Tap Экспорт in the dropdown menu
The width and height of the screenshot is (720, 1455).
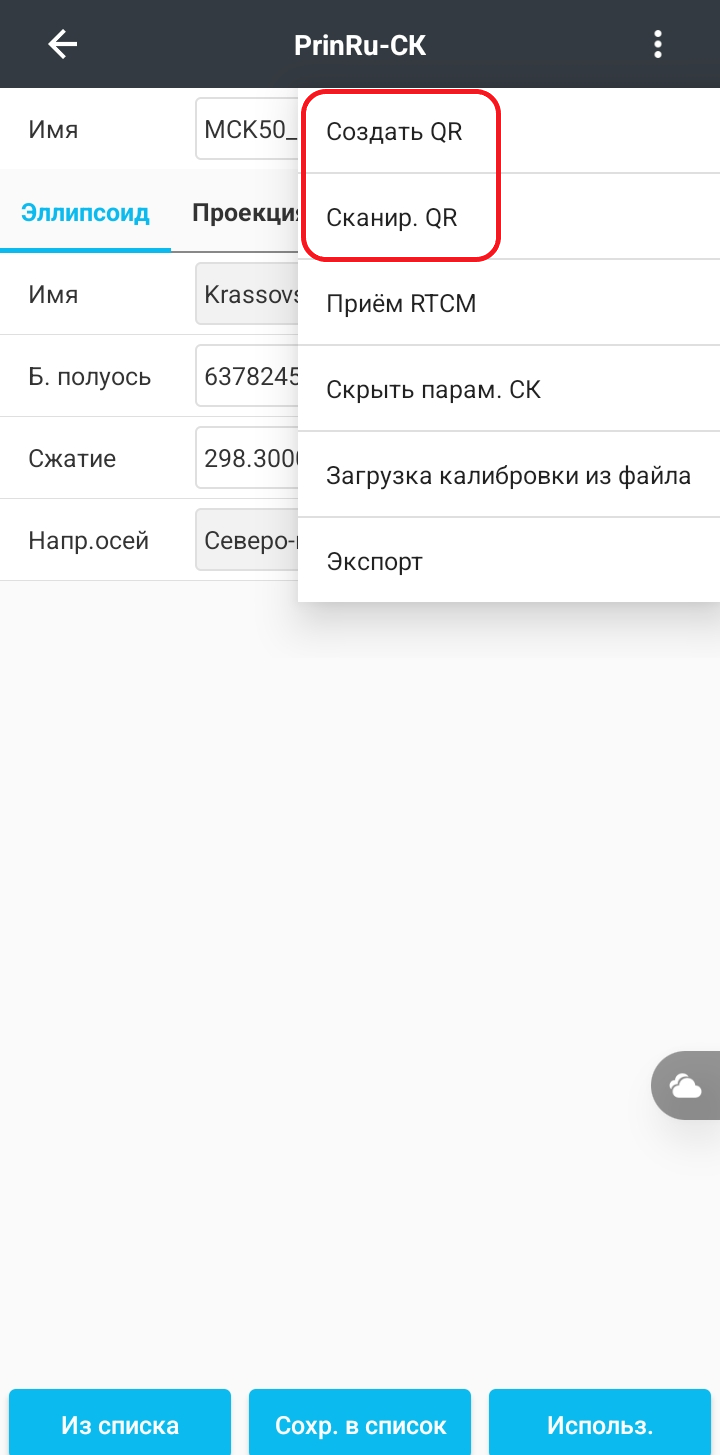(x=374, y=561)
